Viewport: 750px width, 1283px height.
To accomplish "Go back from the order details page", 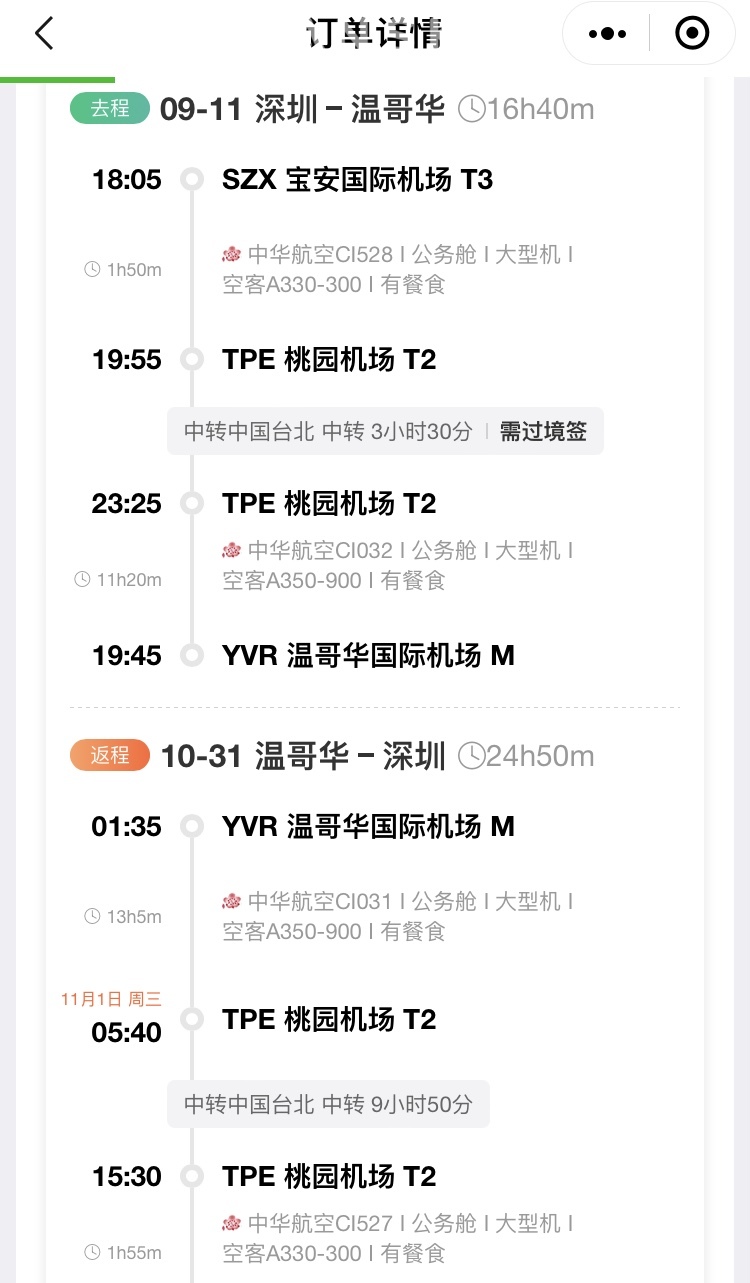I will coord(43,34).
